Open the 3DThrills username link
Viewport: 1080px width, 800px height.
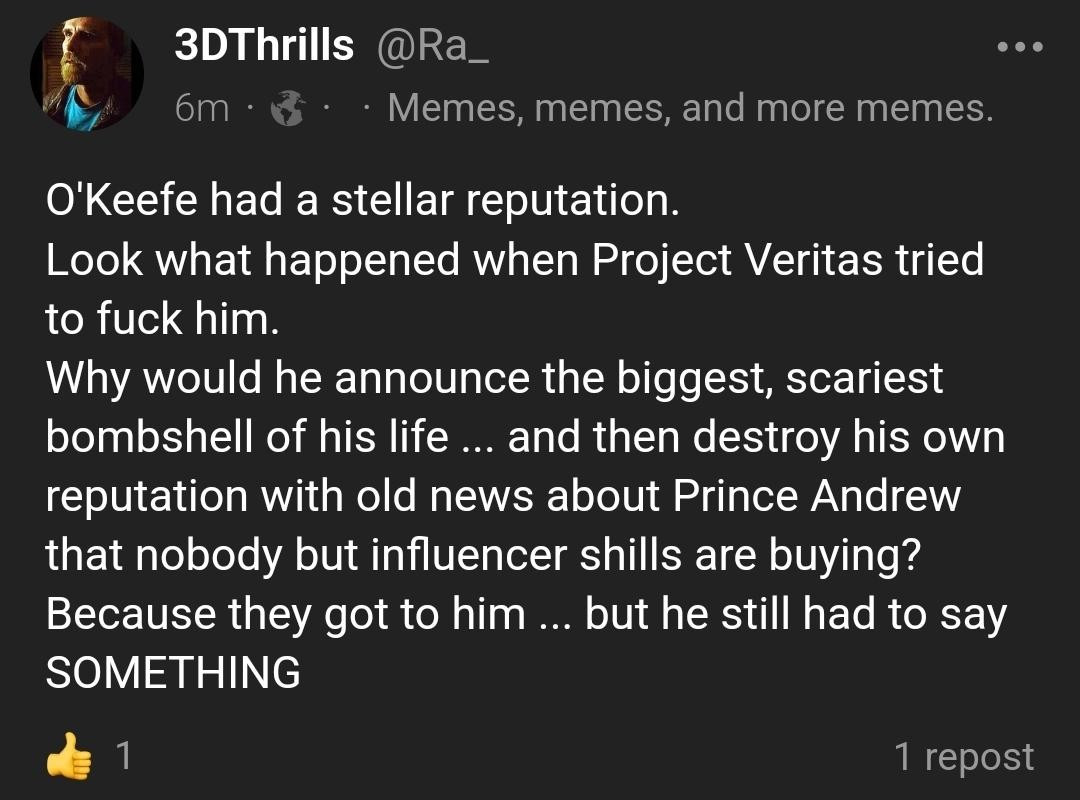click(x=264, y=46)
